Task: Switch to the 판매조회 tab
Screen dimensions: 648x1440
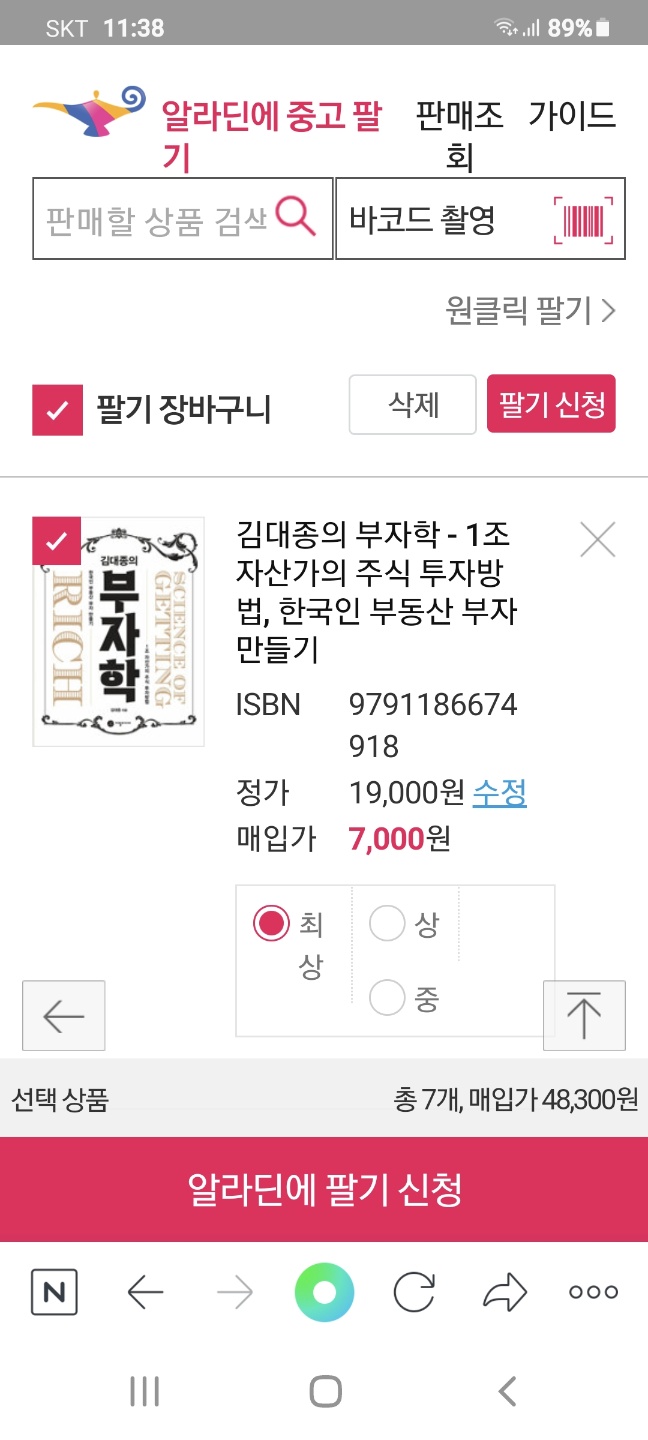Action: tap(460, 135)
